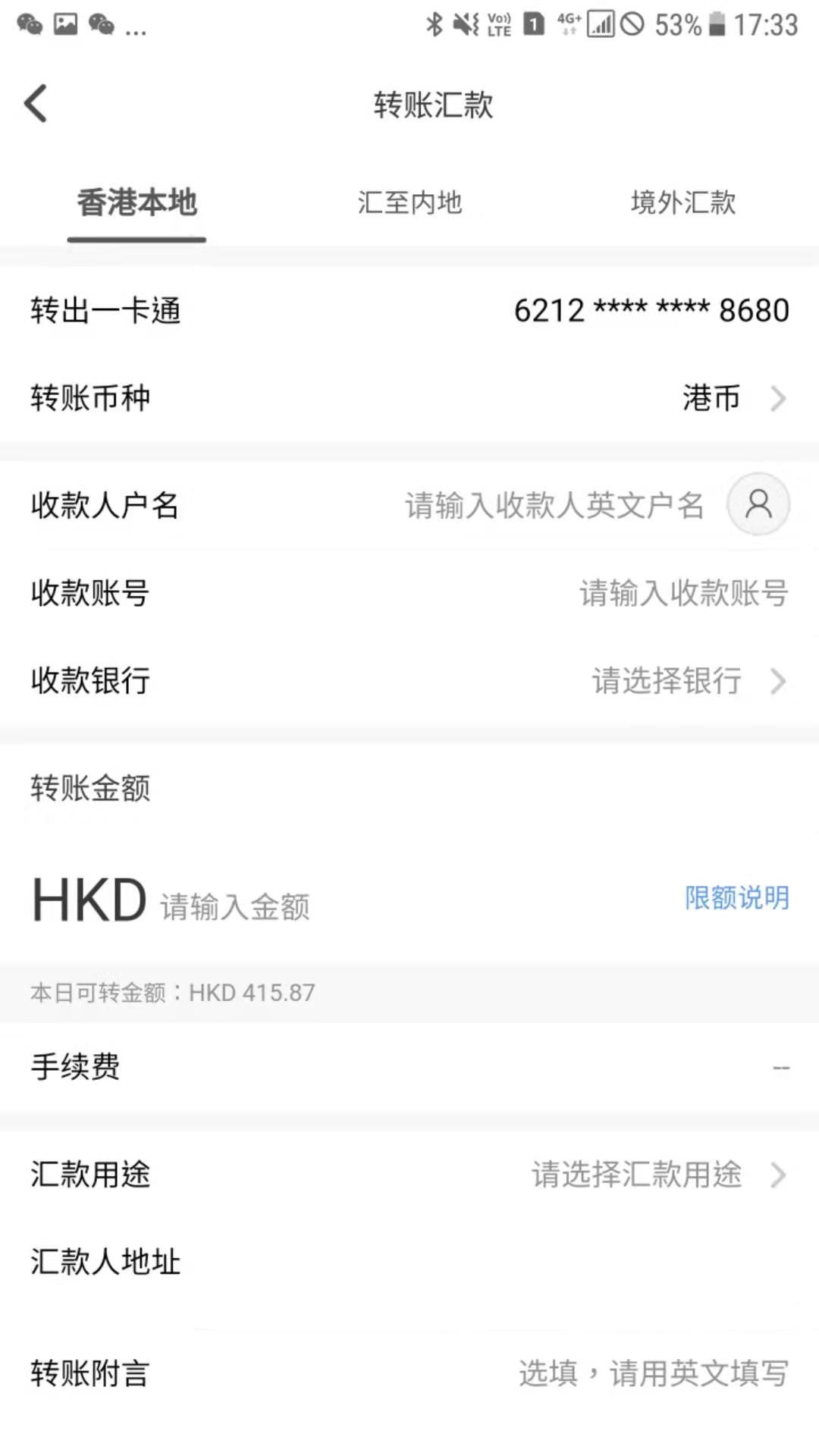This screenshot has height=1456, width=819.
Task: Switch to the 境外汇款 tab
Action: pyautogui.click(x=682, y=203)
